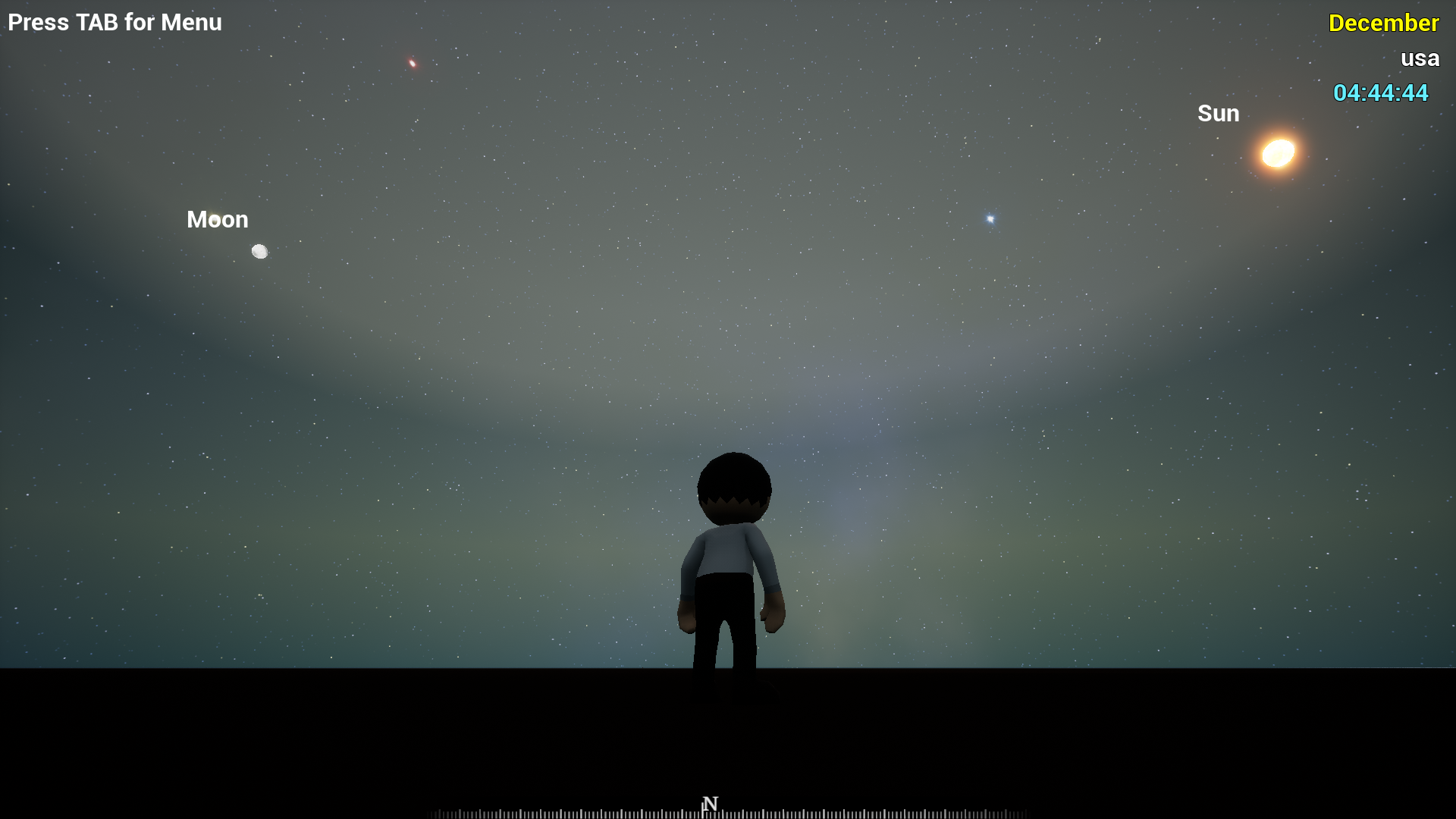Screen dimensions: 1456x819
Task: Select the Sun in the sky
Action: (1278, 153)
